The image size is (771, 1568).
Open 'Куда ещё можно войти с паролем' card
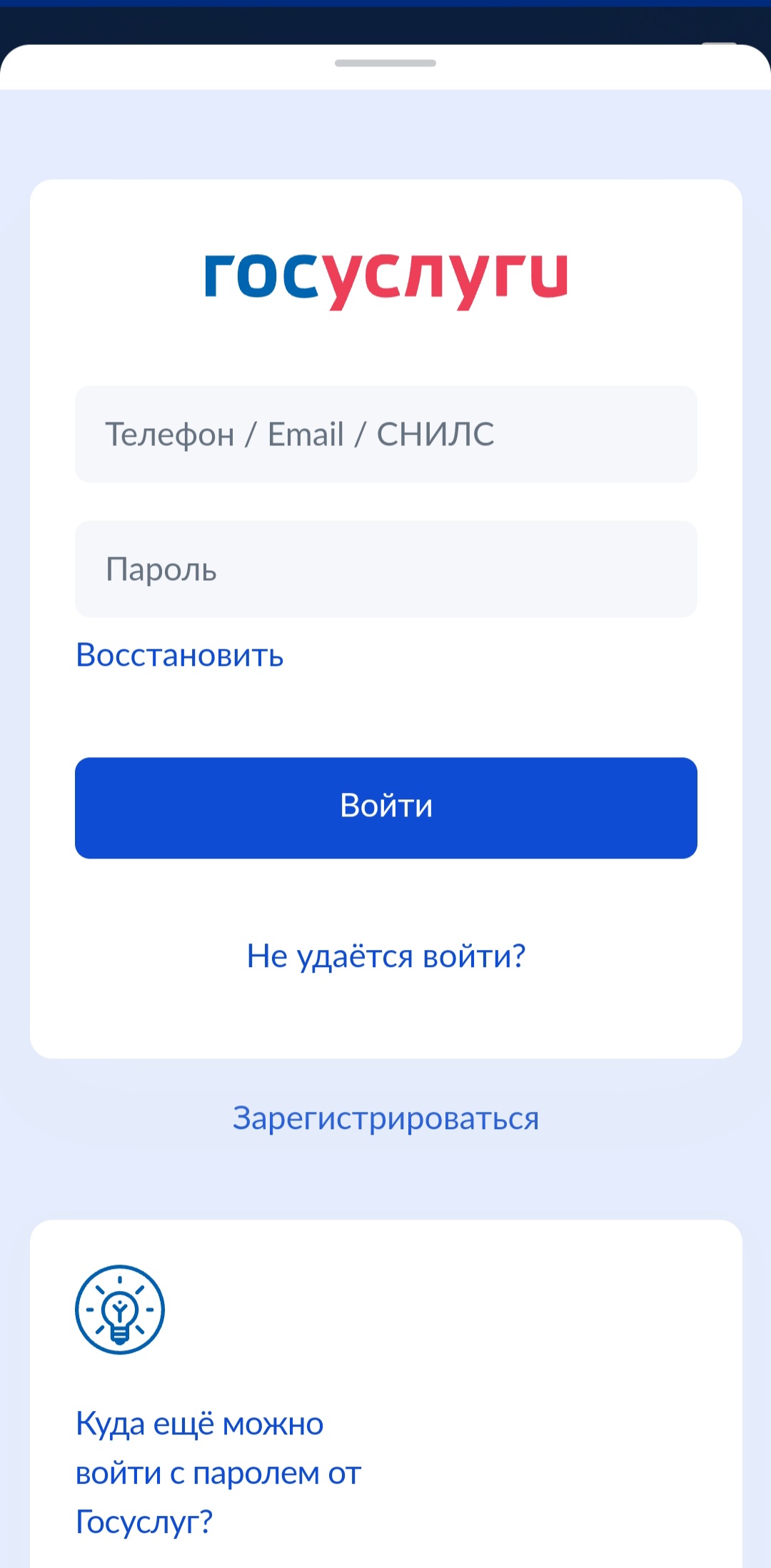[x=218, y=1472]
